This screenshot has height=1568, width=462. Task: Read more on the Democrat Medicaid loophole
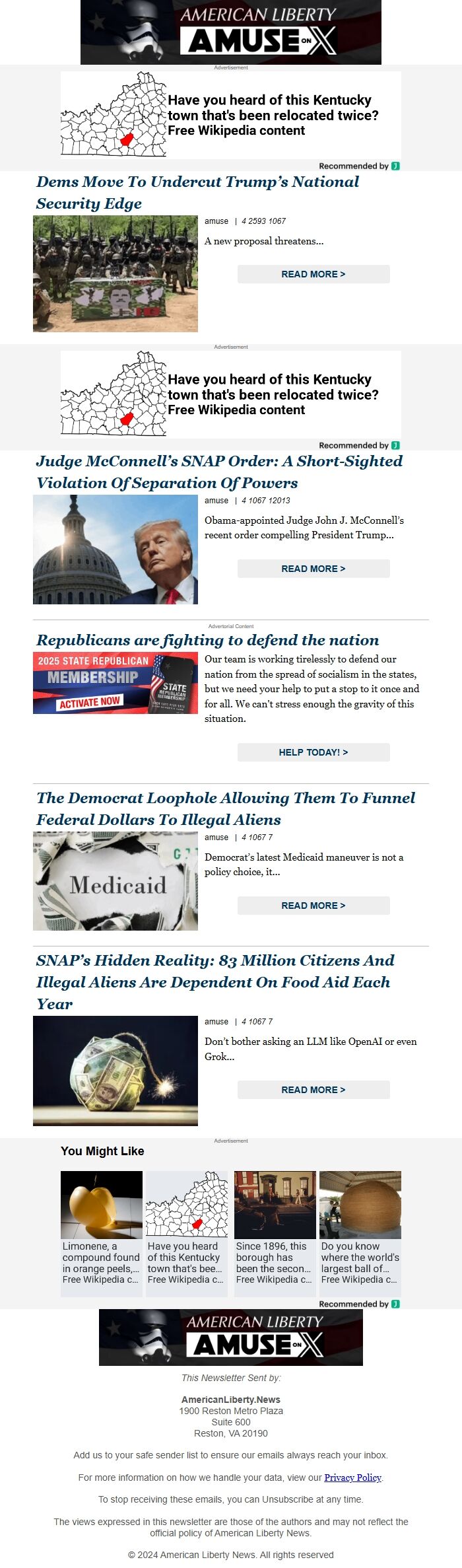pos(313,906)
